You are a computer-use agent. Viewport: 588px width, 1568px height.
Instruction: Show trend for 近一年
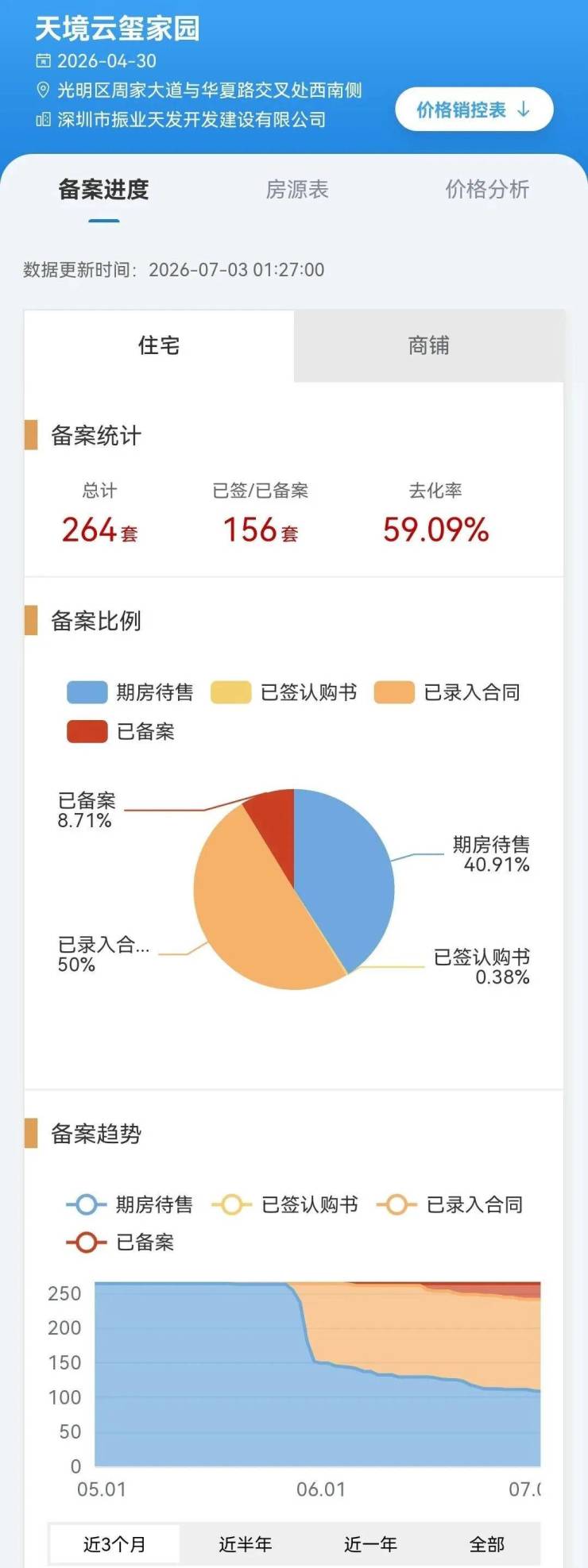(370, 1544)
